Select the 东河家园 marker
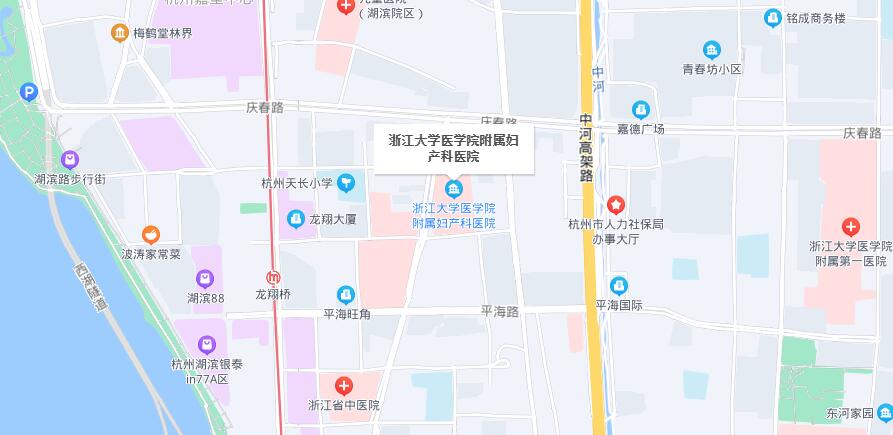Image resolution: width=893 pixels, height=435 pixels. (x=885, y=412)
